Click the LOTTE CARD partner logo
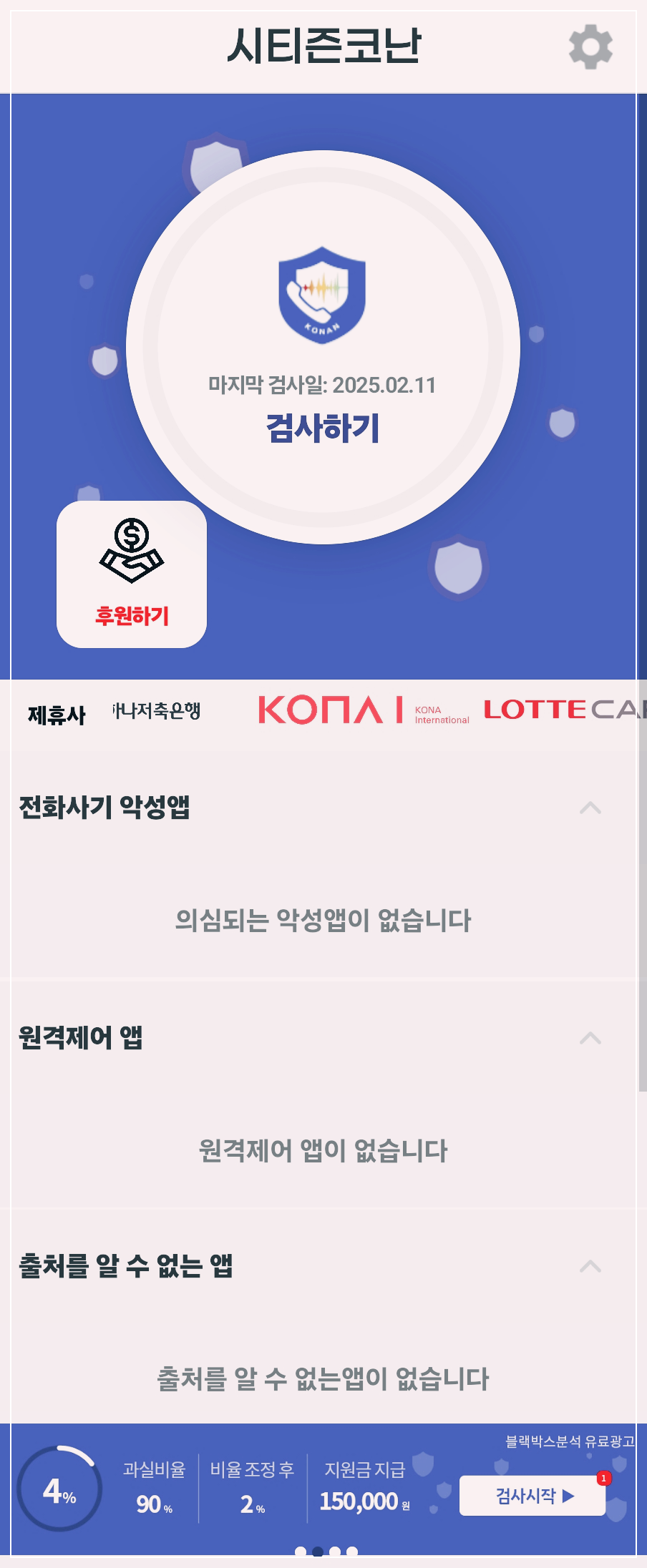Image resolution: width=647 pixels, height=1568 pixels. click(565, 710)
